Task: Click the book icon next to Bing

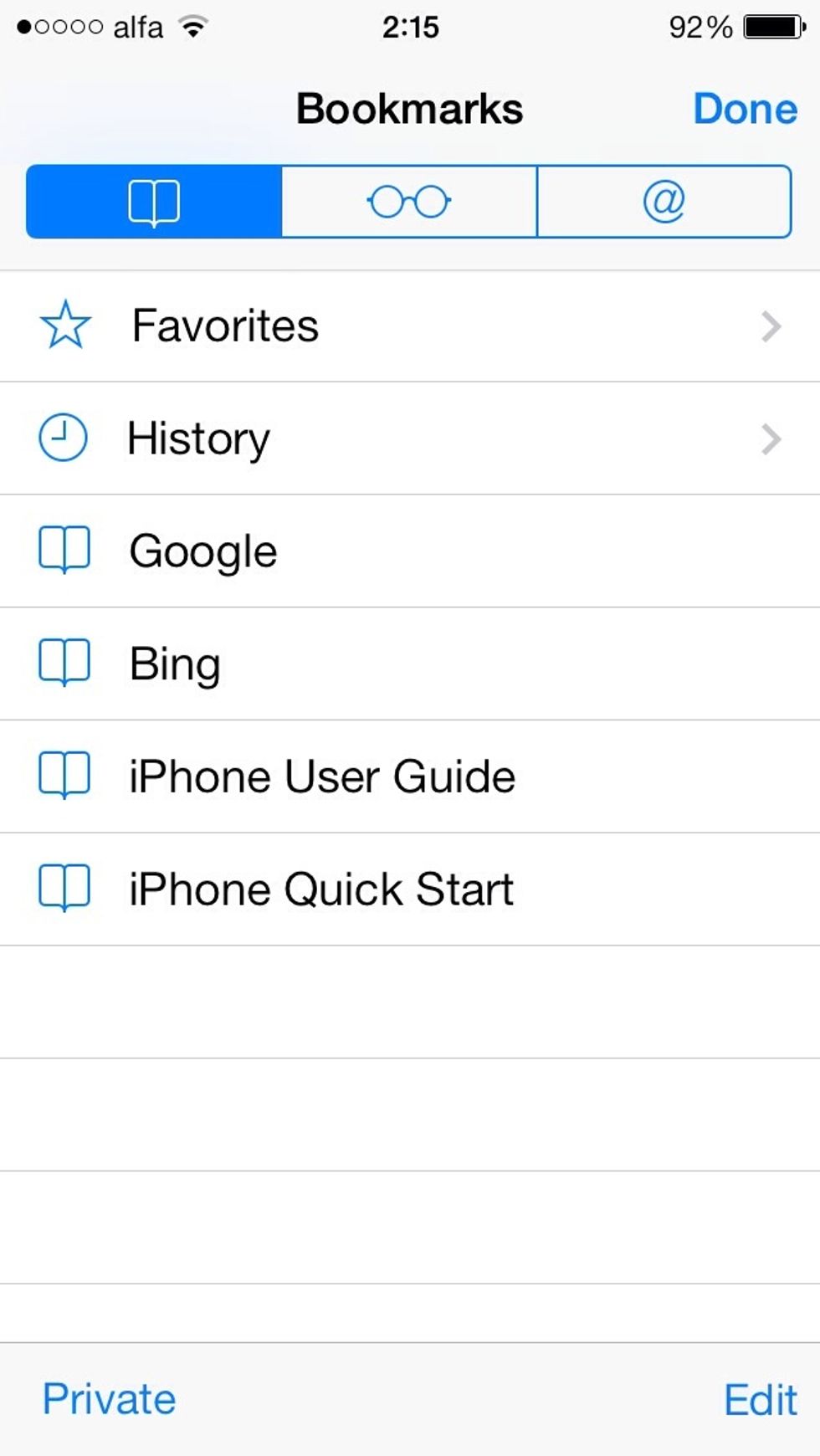Action: click(65, 663)
